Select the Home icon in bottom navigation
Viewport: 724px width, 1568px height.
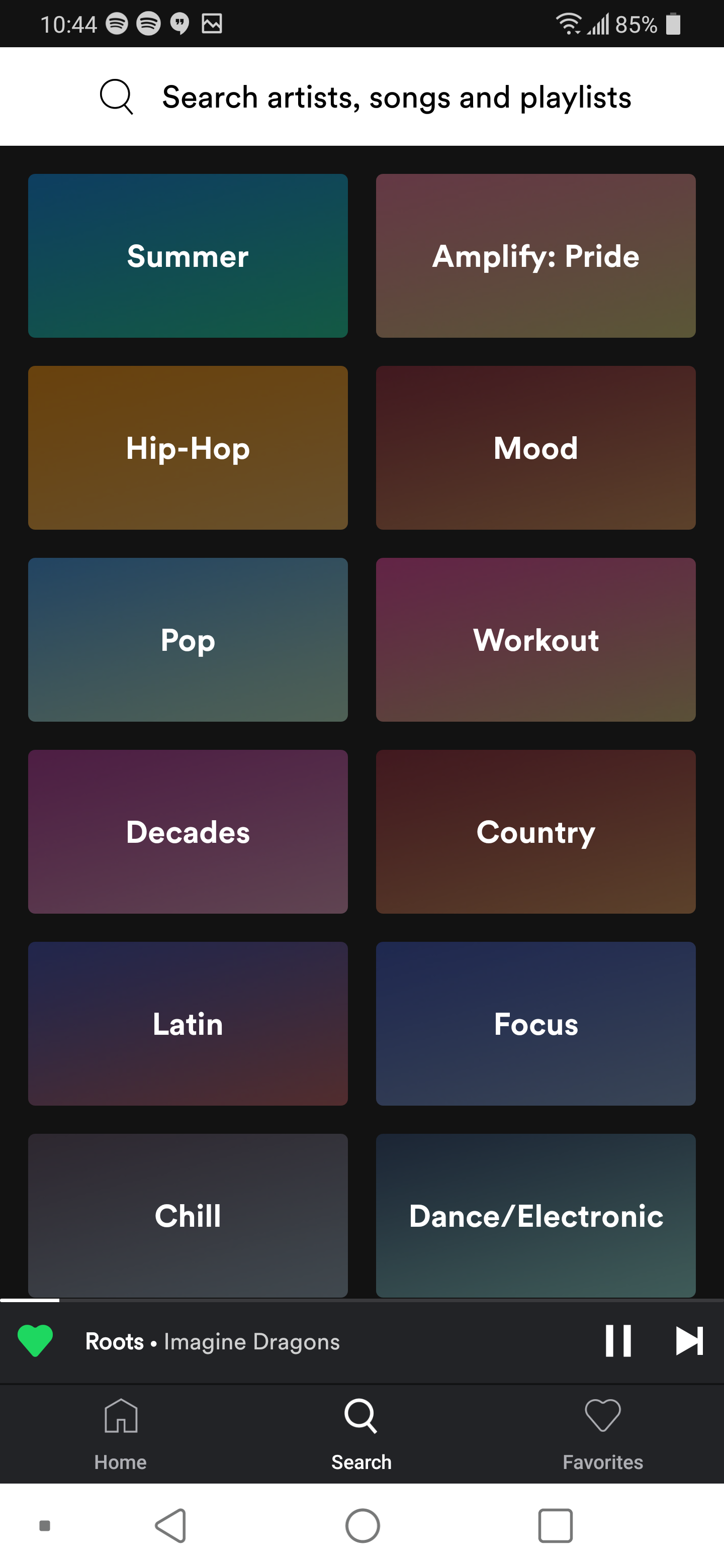coord(120,1417)
